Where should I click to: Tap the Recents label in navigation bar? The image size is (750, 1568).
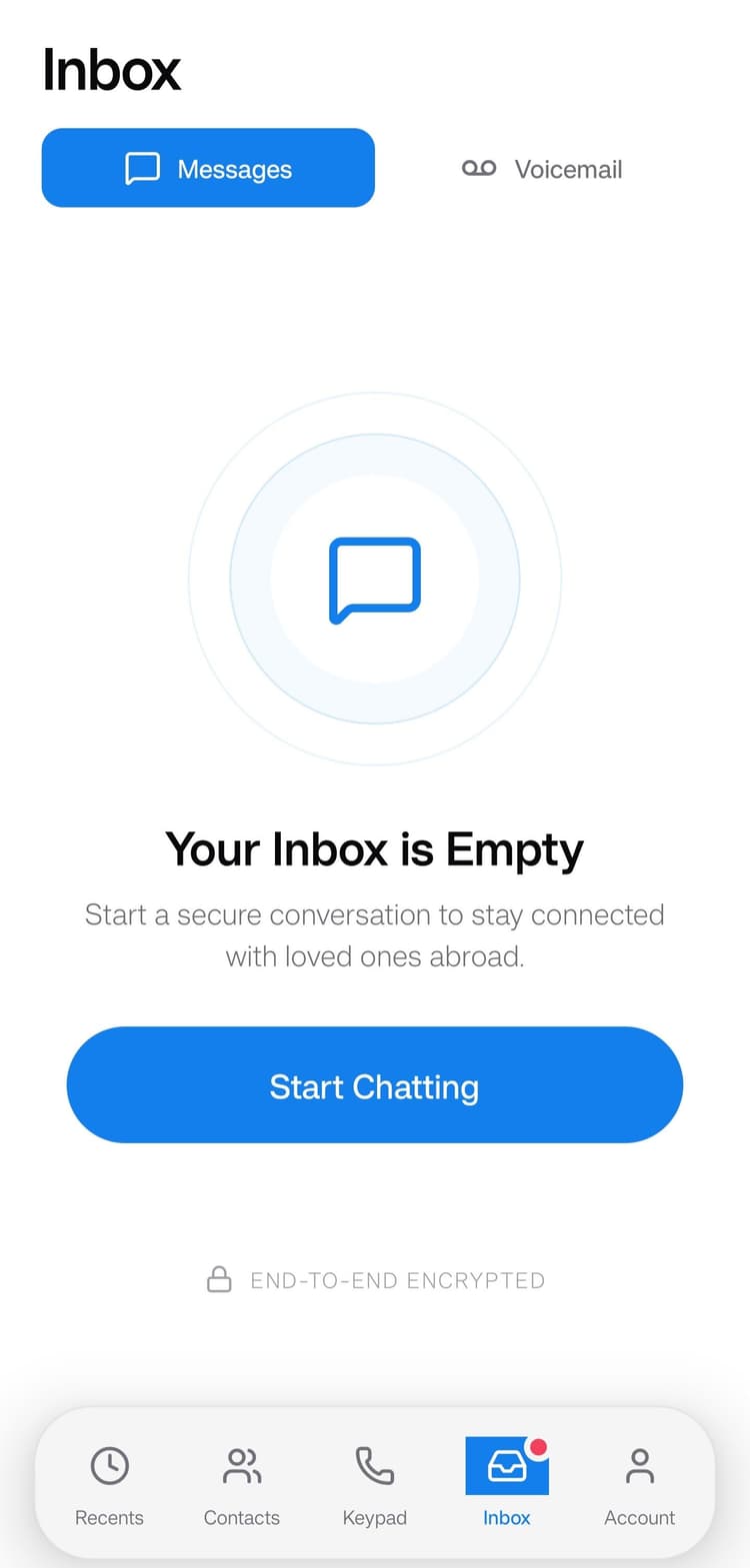(x=109, y=1517)
